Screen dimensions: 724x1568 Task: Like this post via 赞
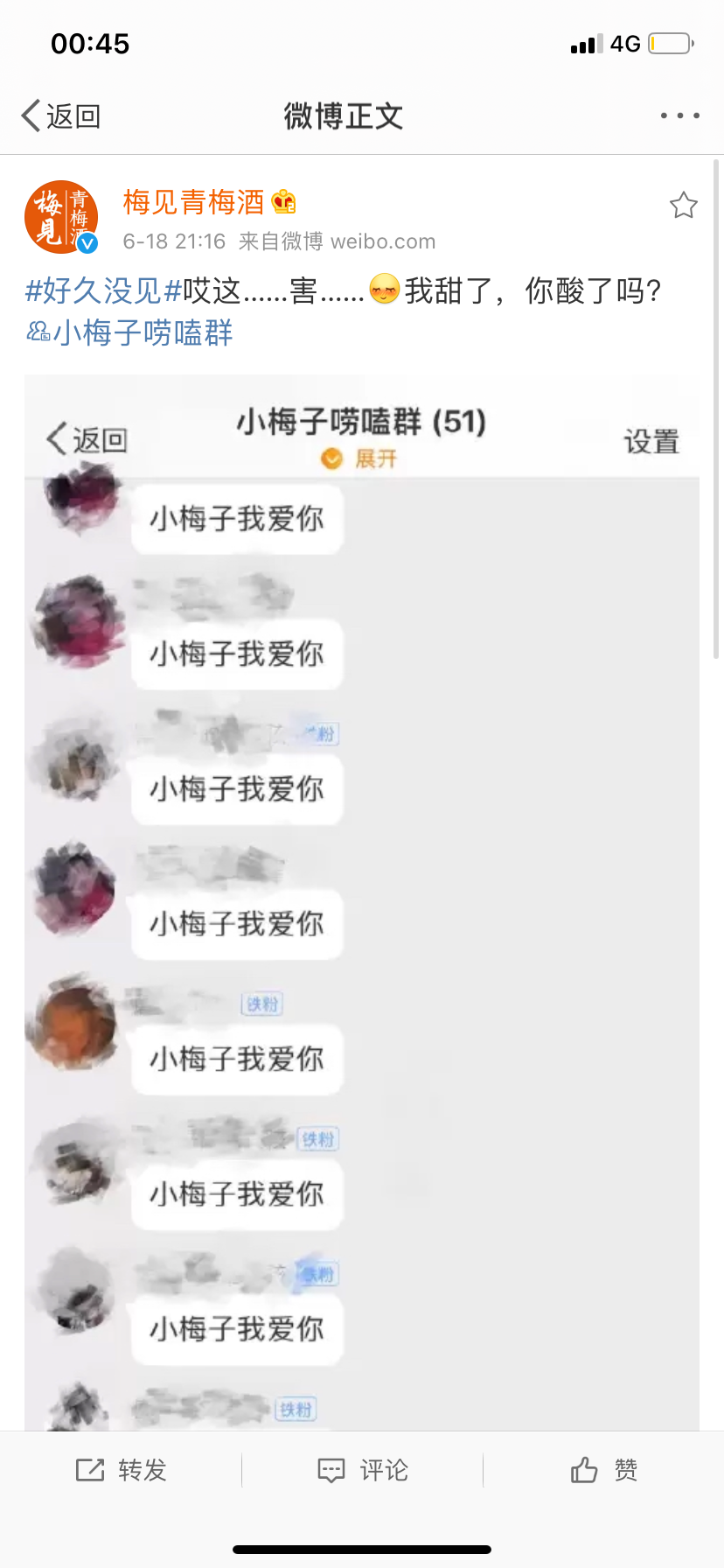point(603,1471)
